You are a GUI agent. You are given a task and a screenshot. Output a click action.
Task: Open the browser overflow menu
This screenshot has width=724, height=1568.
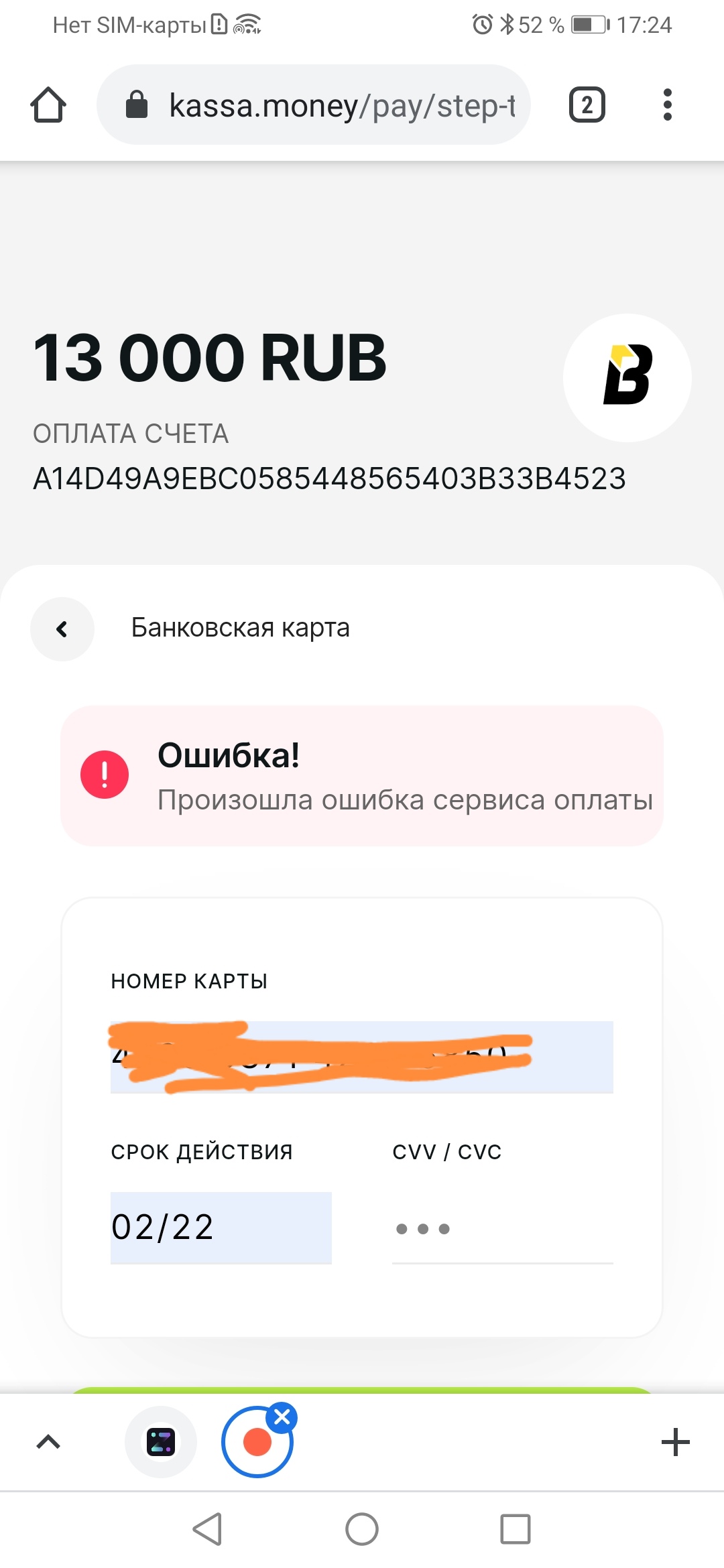tap(667, 105)
